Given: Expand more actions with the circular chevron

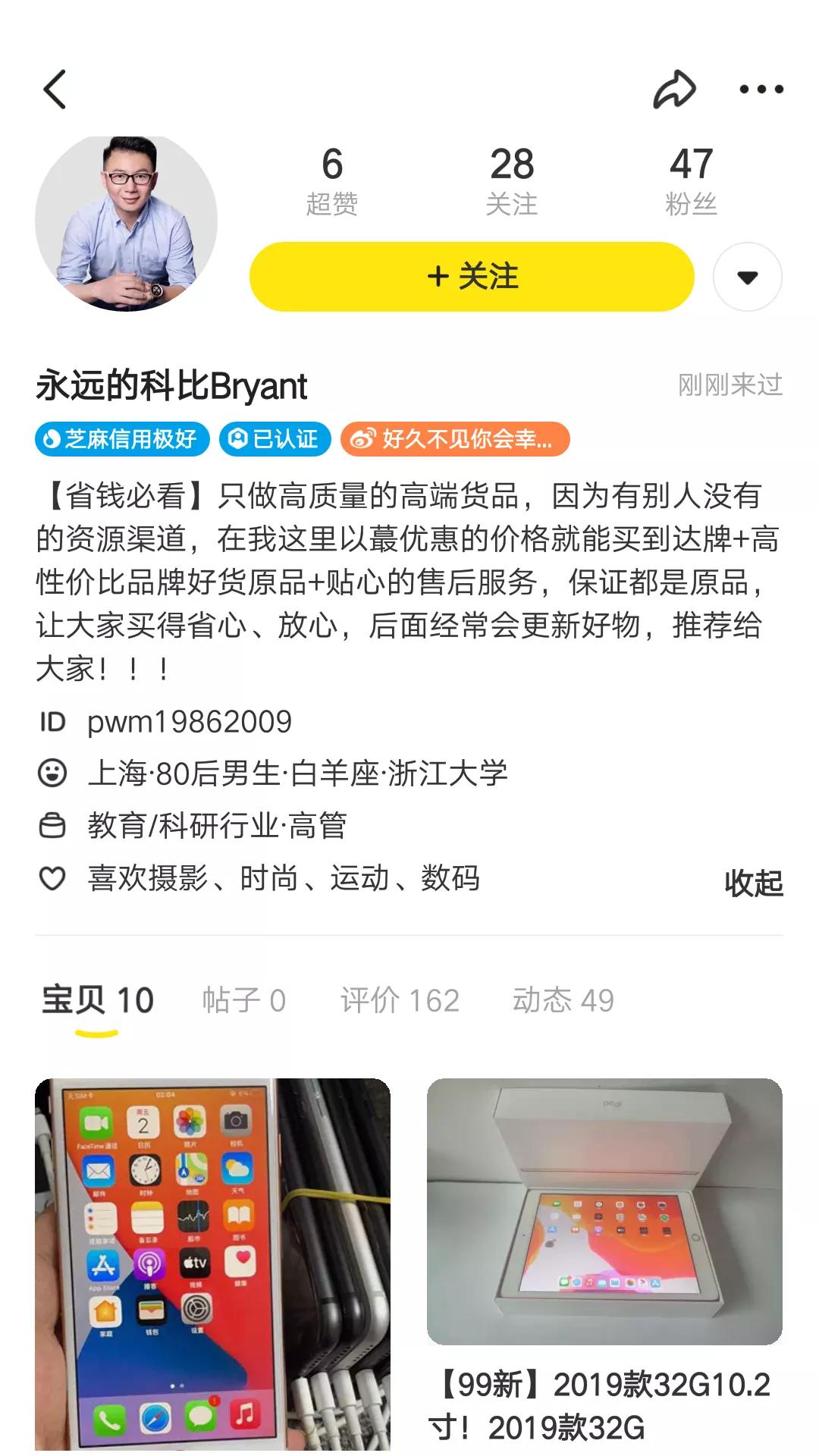Looking at the screenshot, I should (x=748, y=278).
